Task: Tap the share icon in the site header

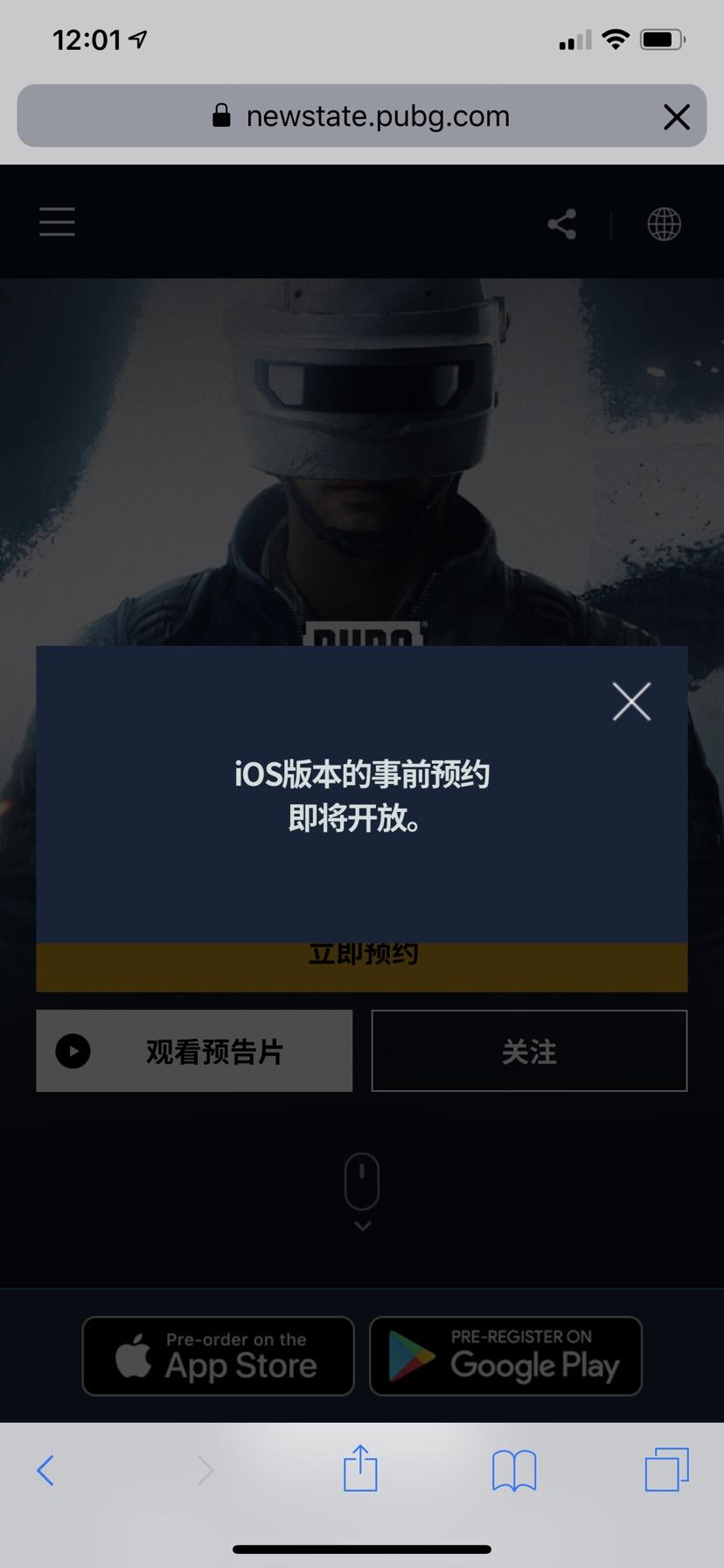Action: (x=560, y=223)
